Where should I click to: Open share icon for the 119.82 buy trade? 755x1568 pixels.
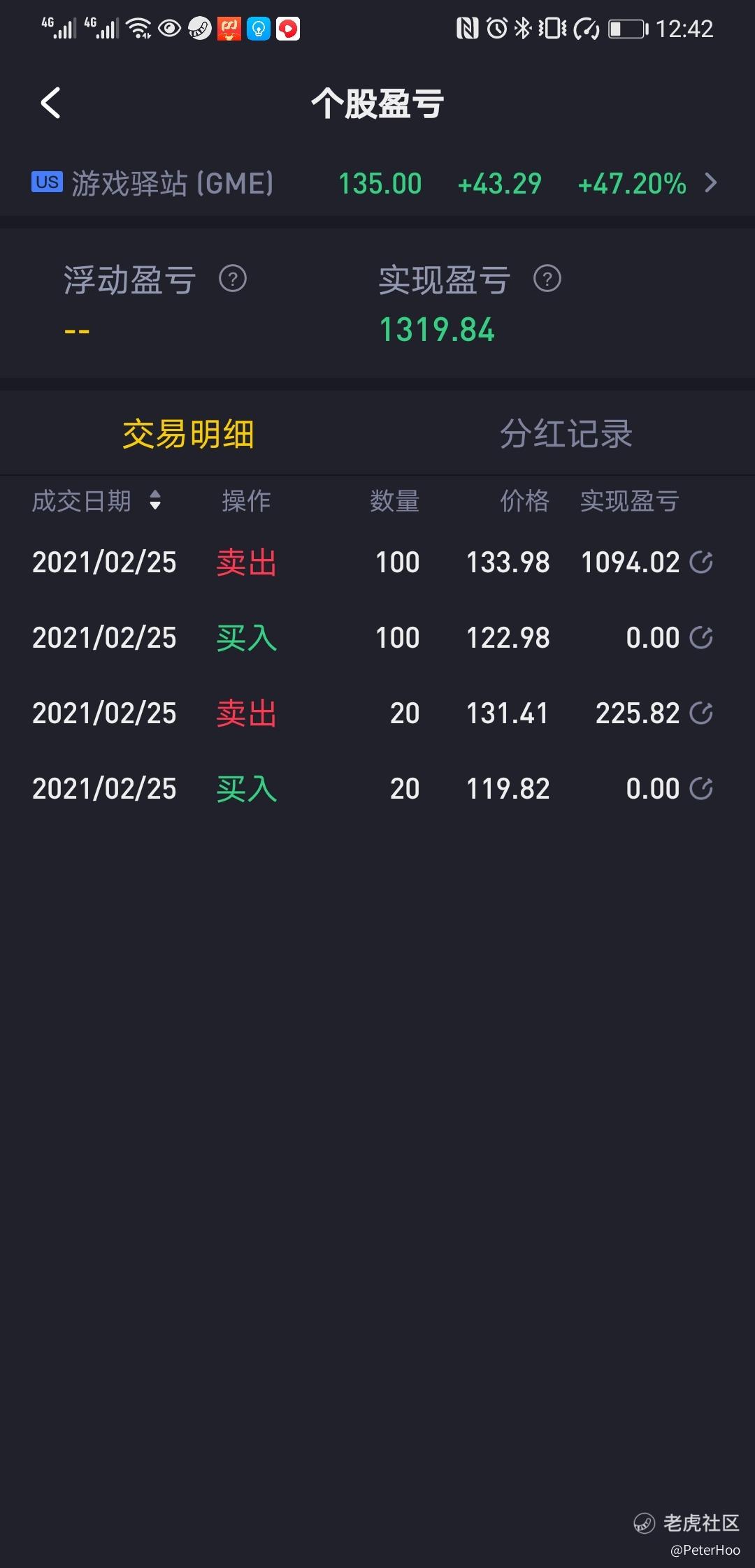(x=701, y=789)
